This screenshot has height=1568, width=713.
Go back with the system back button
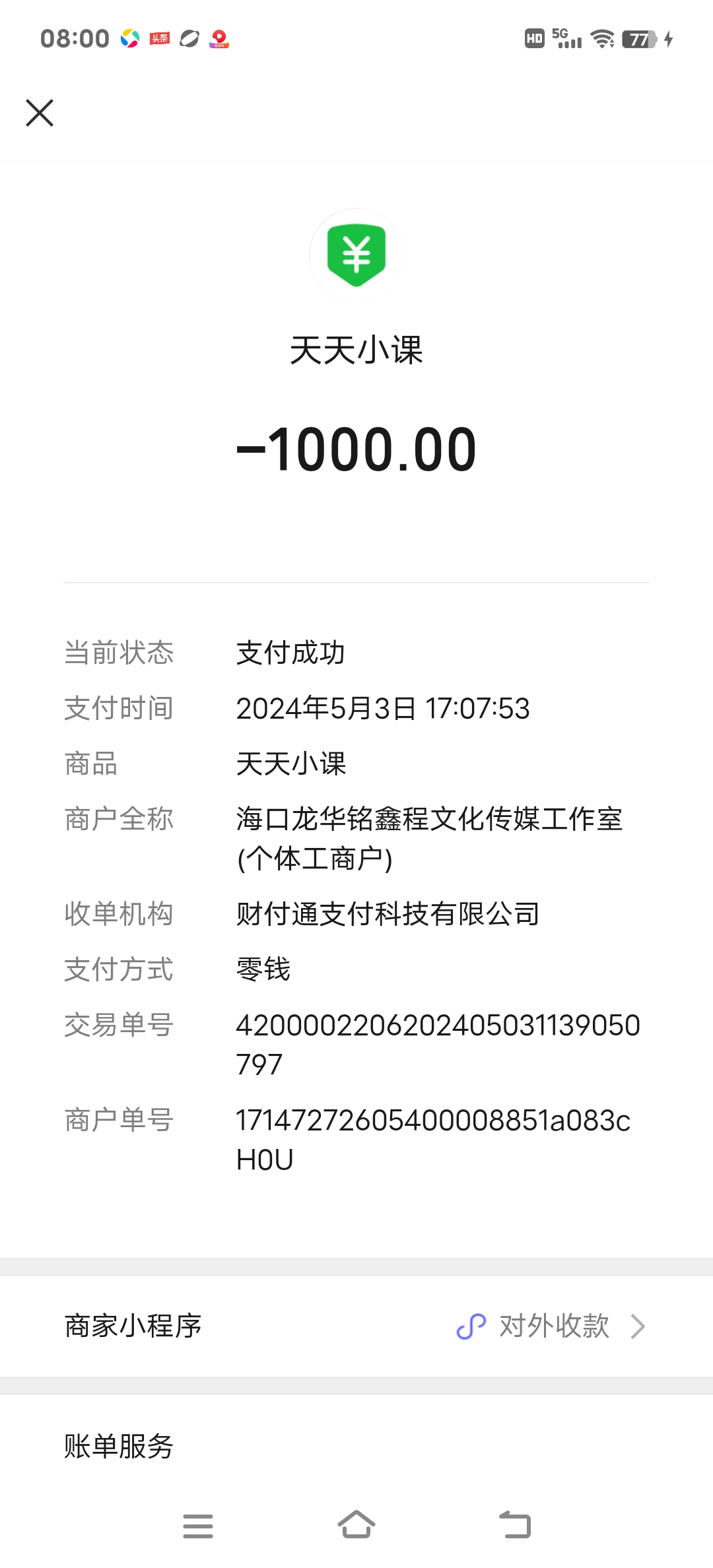point(515,1525)
